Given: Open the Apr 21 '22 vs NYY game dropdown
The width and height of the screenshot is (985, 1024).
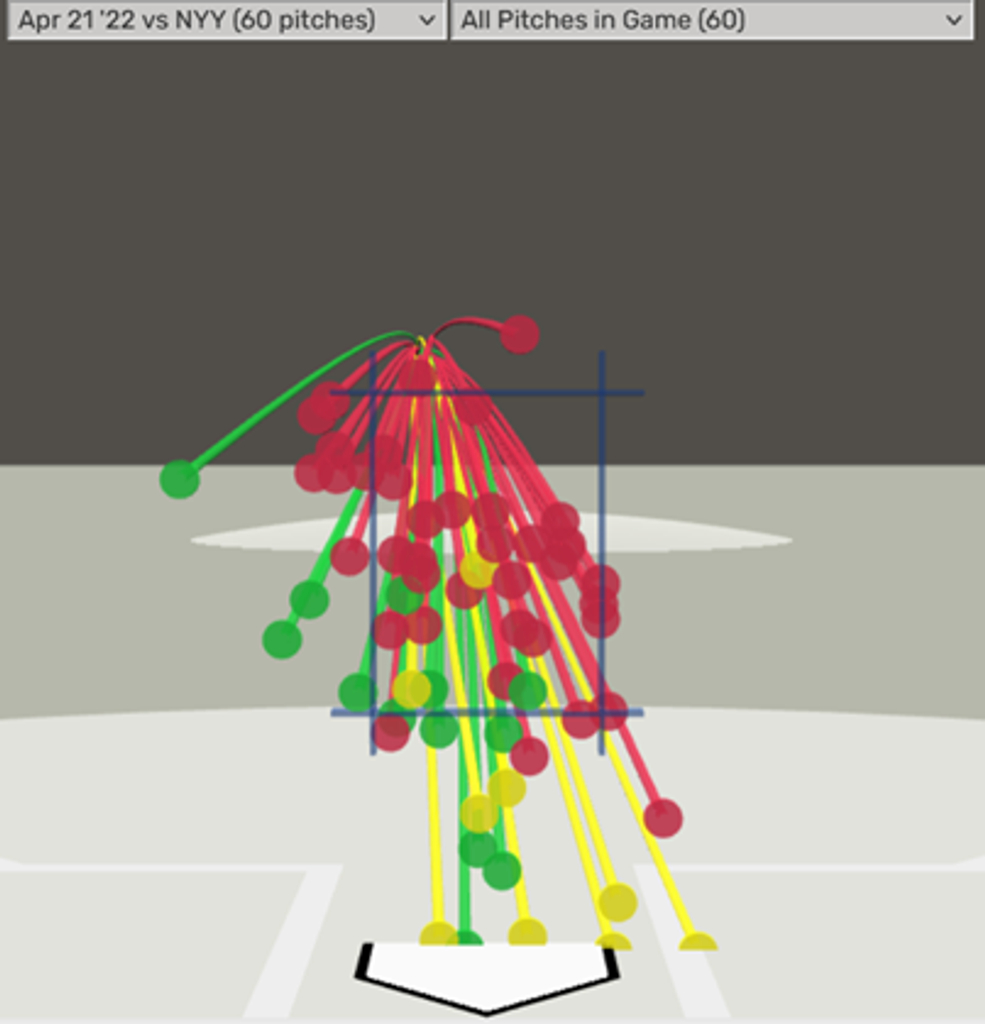Looking at the screenshot, I should 226,20.
